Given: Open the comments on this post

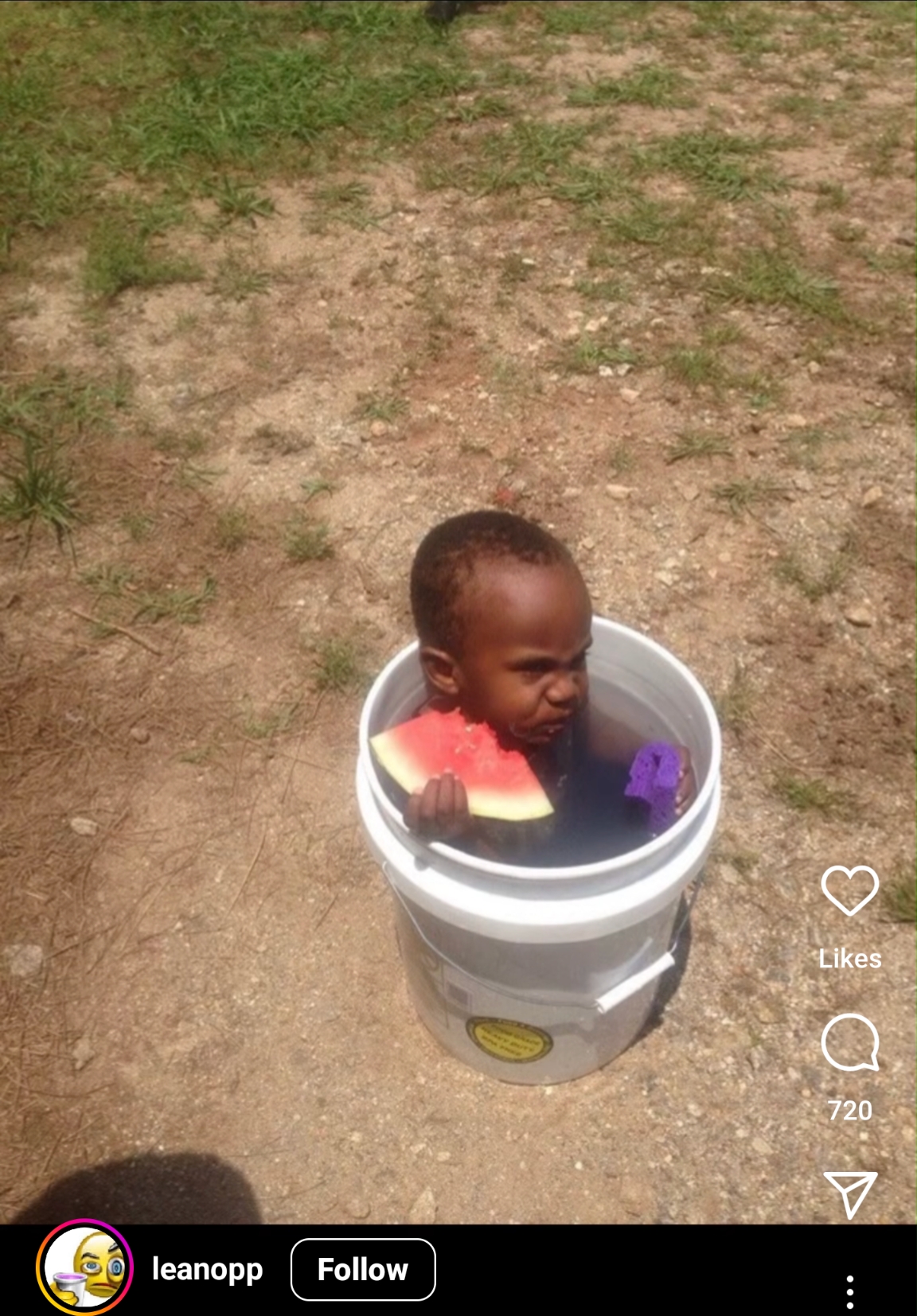Looking at the screenshot, I should click(849, 1042).
